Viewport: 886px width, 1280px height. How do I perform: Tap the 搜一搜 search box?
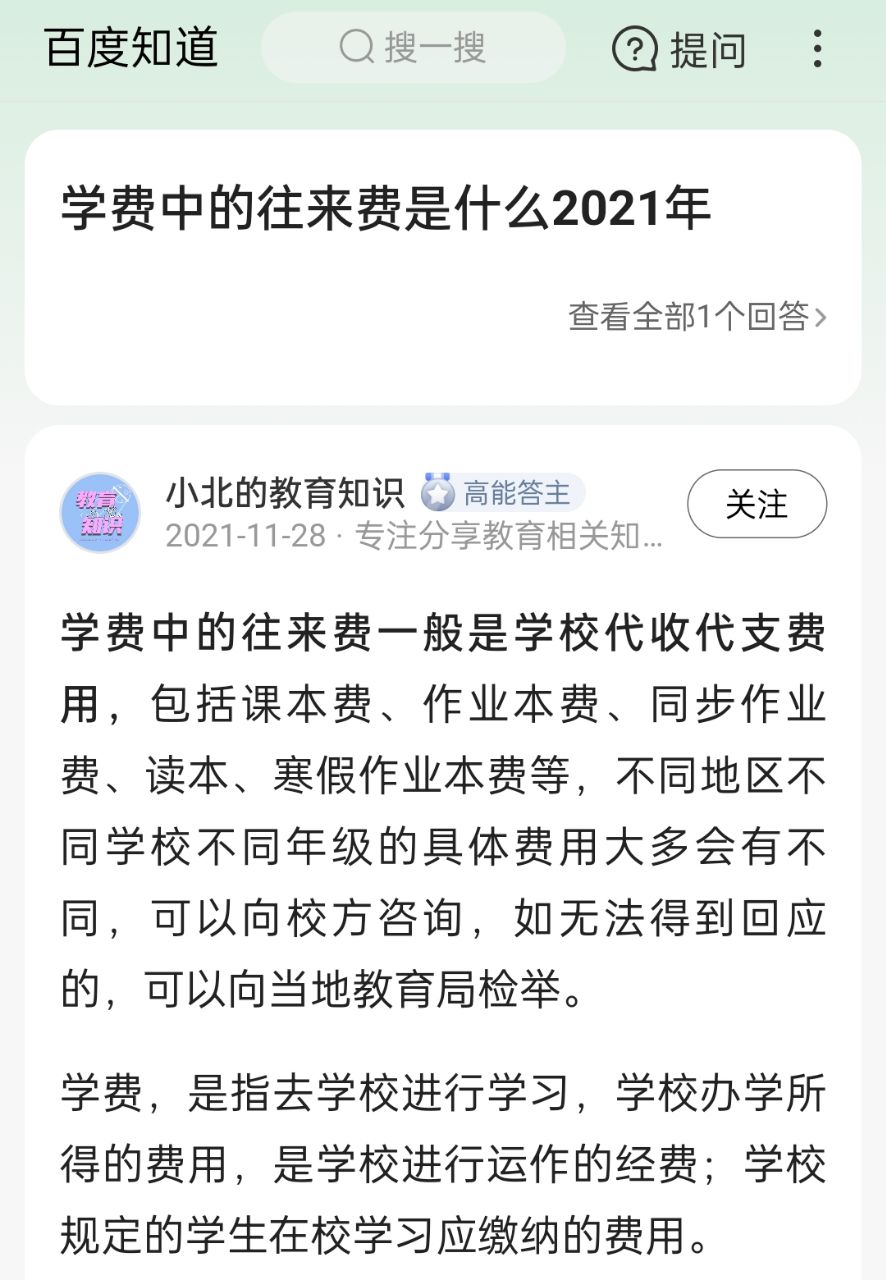coord(413,47)
